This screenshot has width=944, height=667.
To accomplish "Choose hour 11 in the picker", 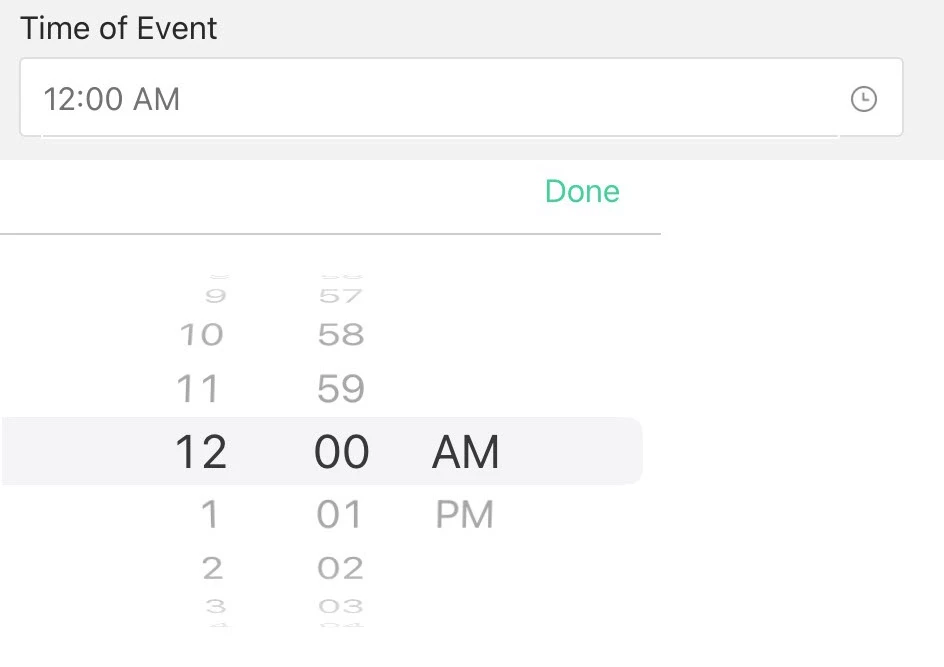I will coord(198,388).
